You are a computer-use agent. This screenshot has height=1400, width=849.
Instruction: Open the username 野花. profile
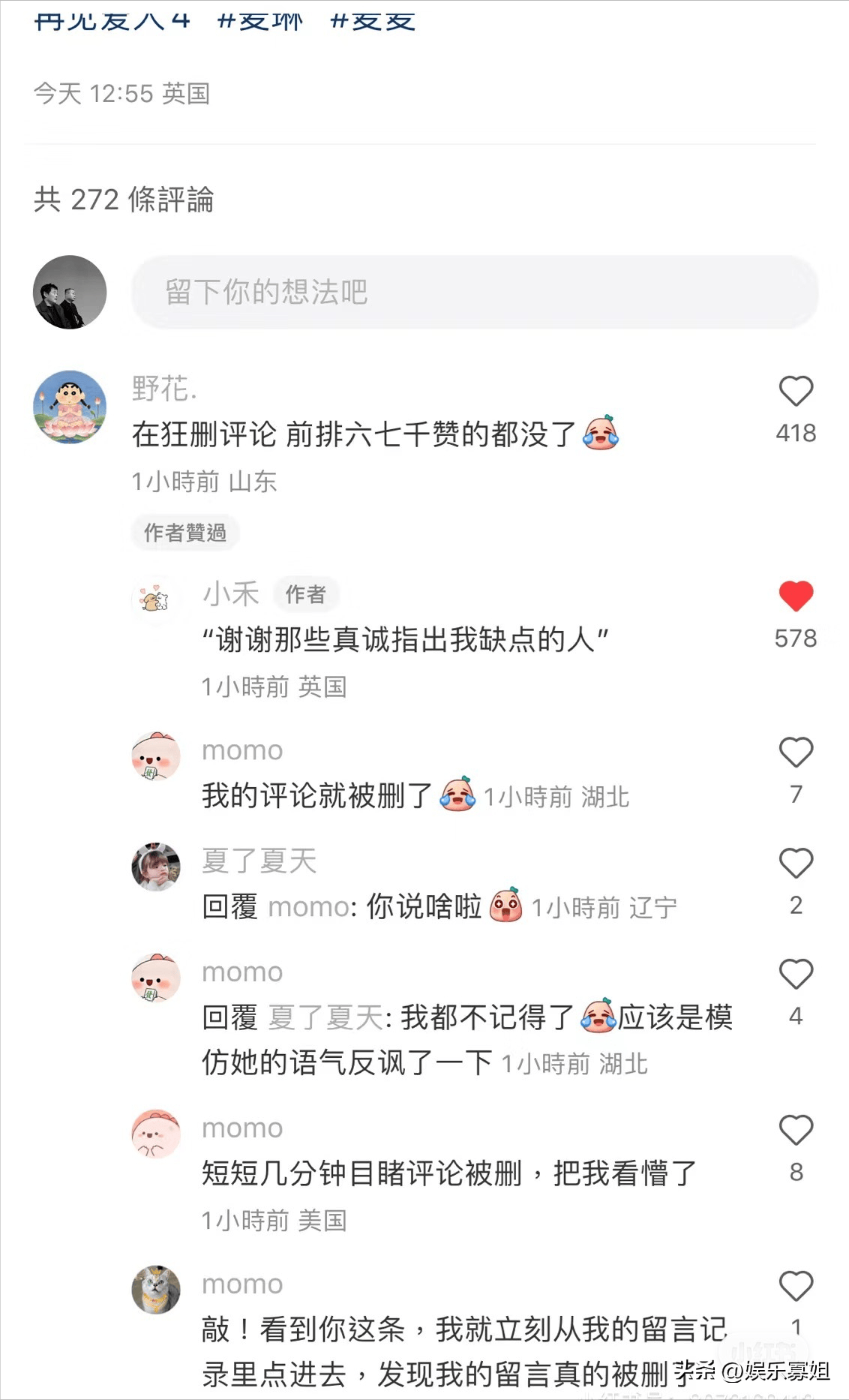pos(164,389)
